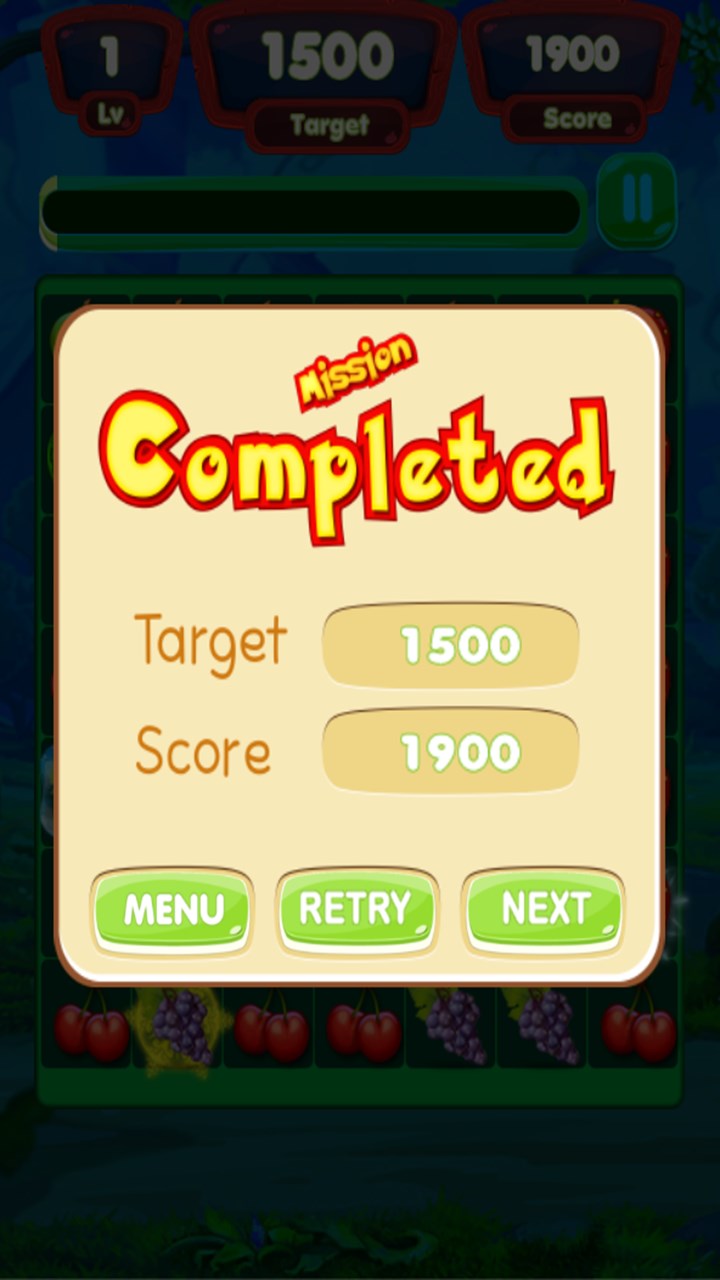This screenshot has height=1280, width=720.
Task: Retry the level with RETRY button
Action: click(x=356, y=911)
